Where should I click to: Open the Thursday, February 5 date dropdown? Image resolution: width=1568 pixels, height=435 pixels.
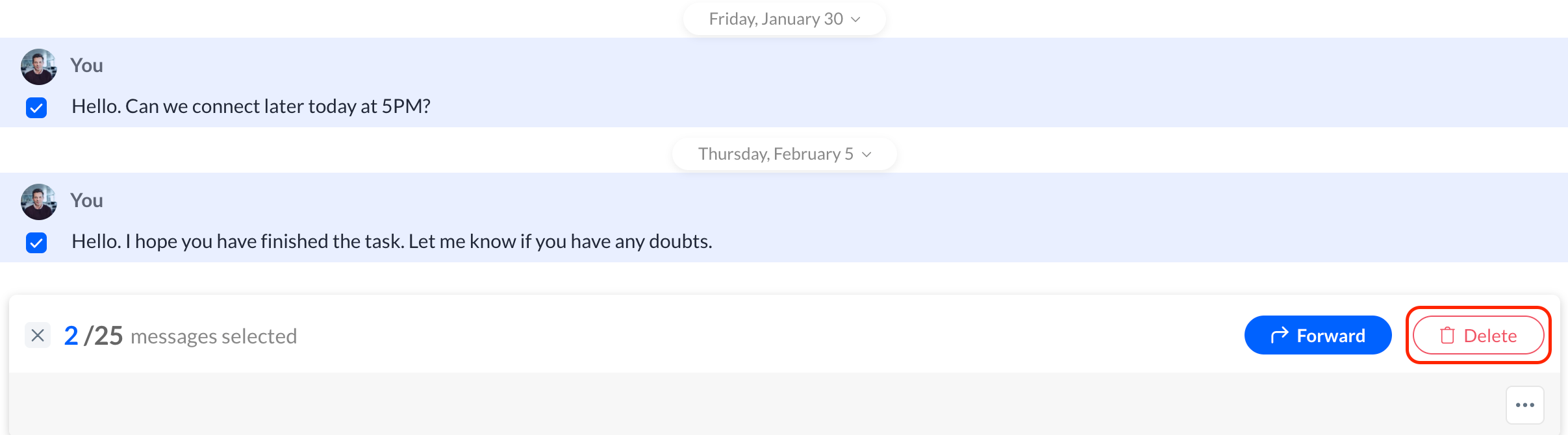click(784, 154)
